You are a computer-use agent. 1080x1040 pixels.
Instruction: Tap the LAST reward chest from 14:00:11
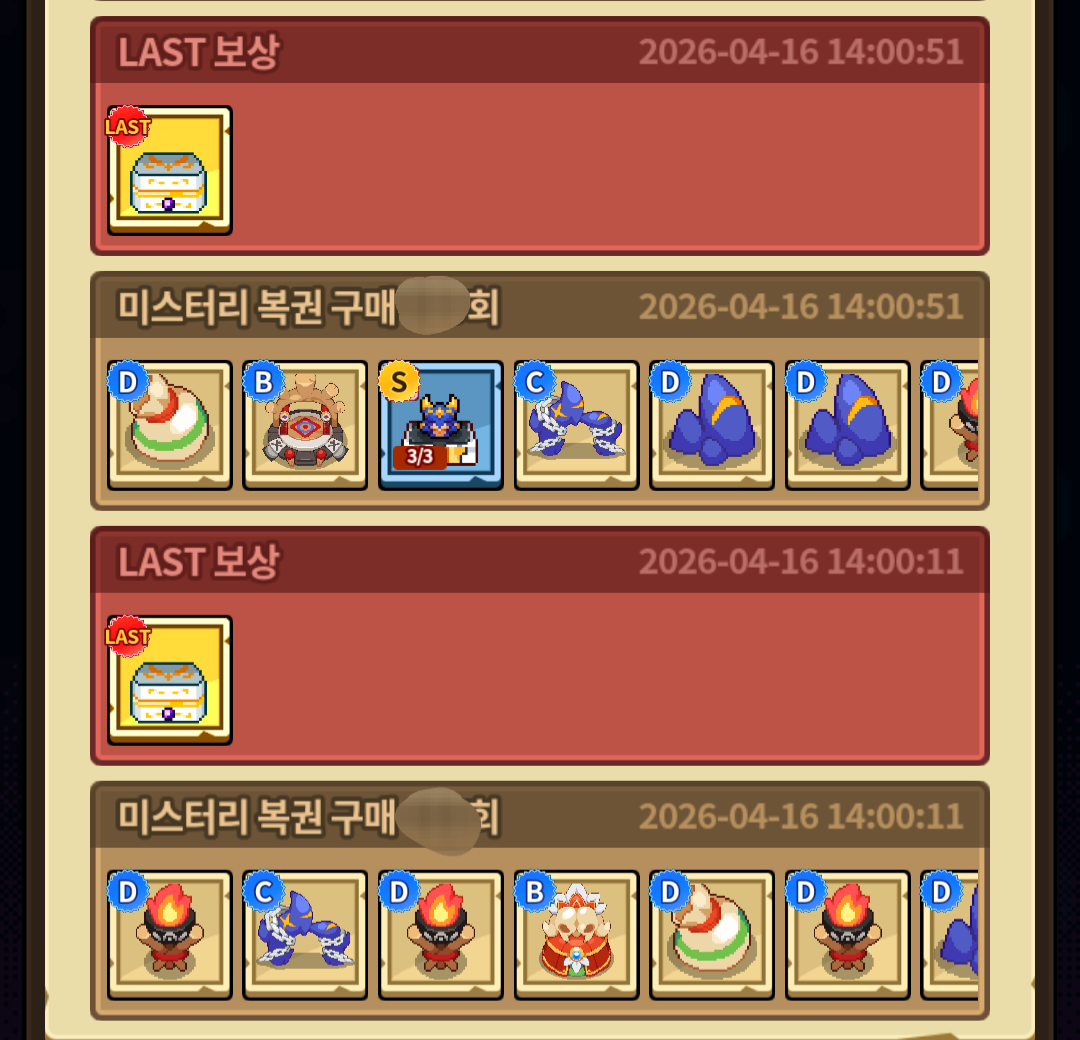[x=169, y=680]
